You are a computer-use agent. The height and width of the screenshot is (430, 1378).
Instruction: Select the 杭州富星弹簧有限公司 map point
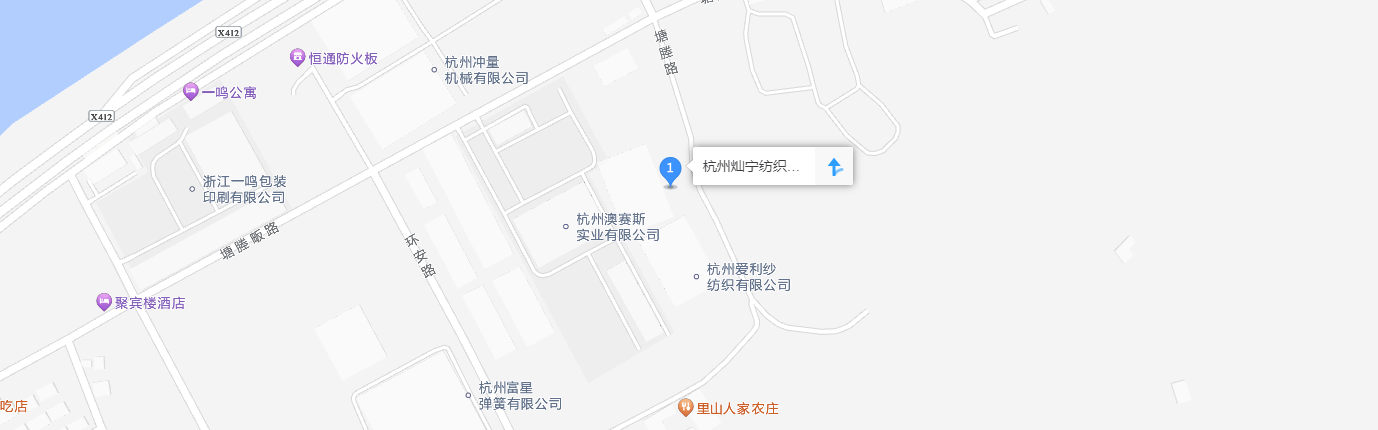pos(468,395)
